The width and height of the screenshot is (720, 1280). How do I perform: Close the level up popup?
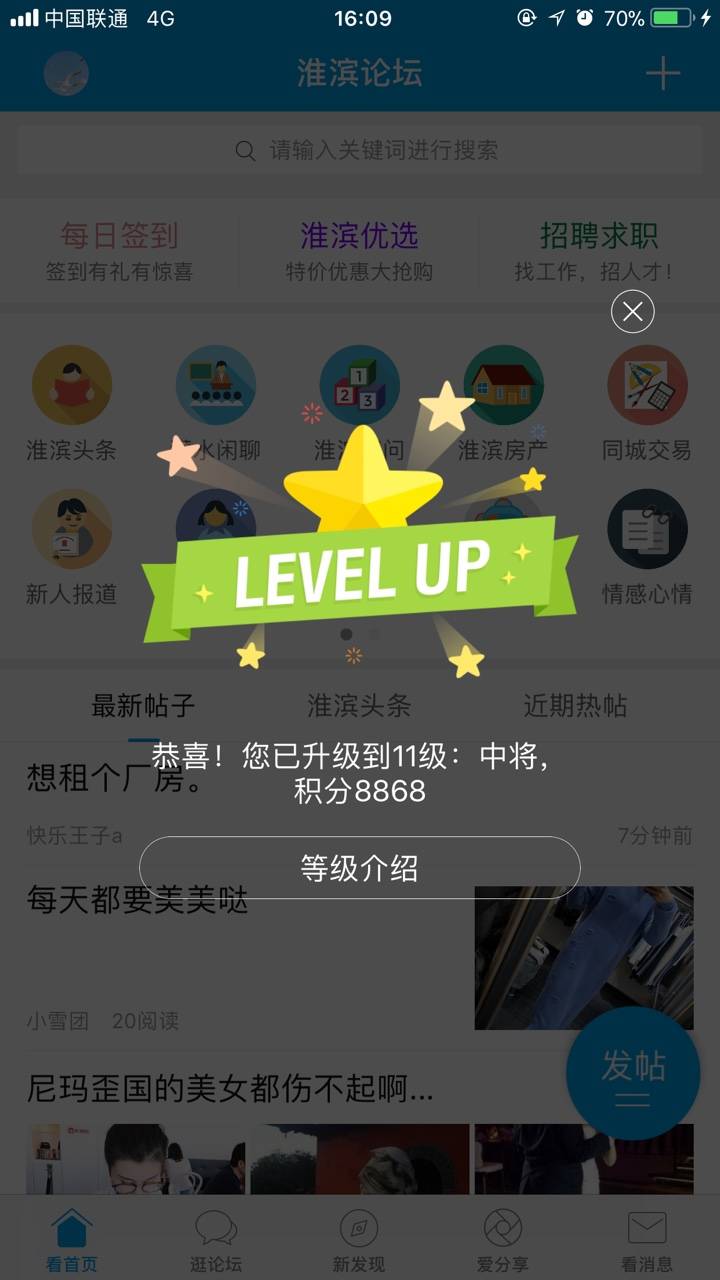(x=632, y=312)
